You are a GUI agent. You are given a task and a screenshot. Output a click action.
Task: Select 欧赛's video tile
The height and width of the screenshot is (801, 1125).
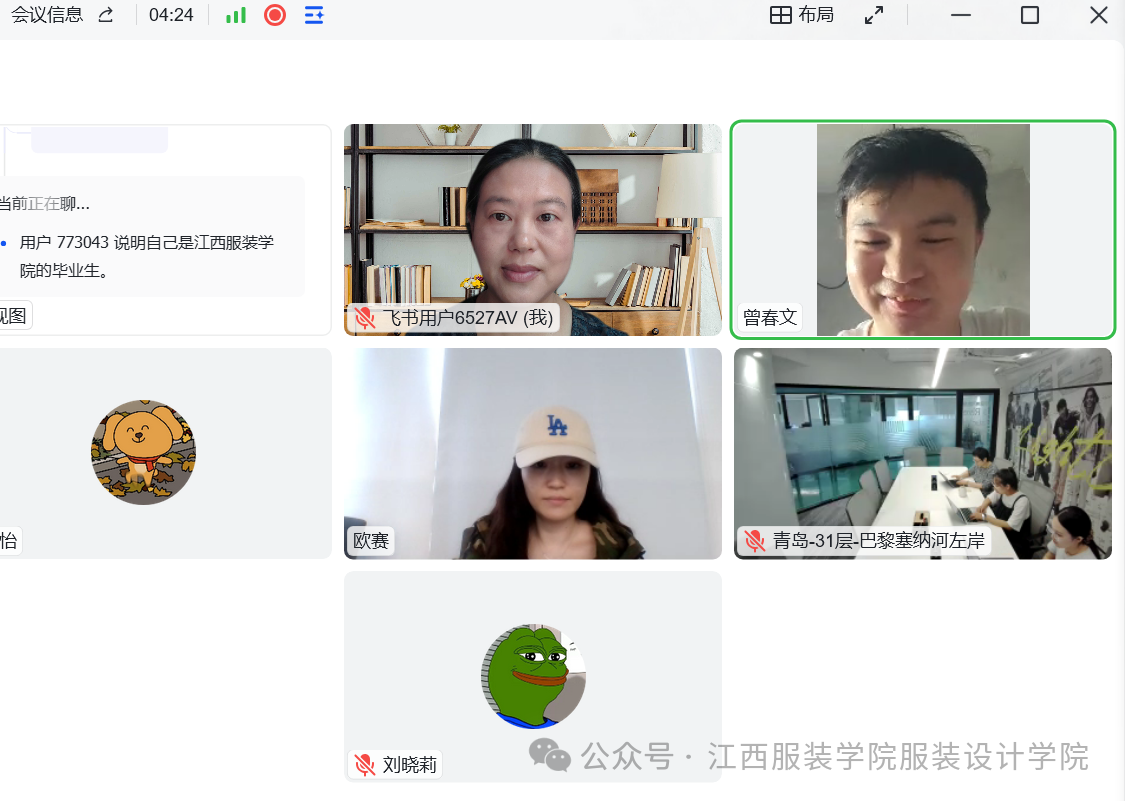tap(532, 454)
